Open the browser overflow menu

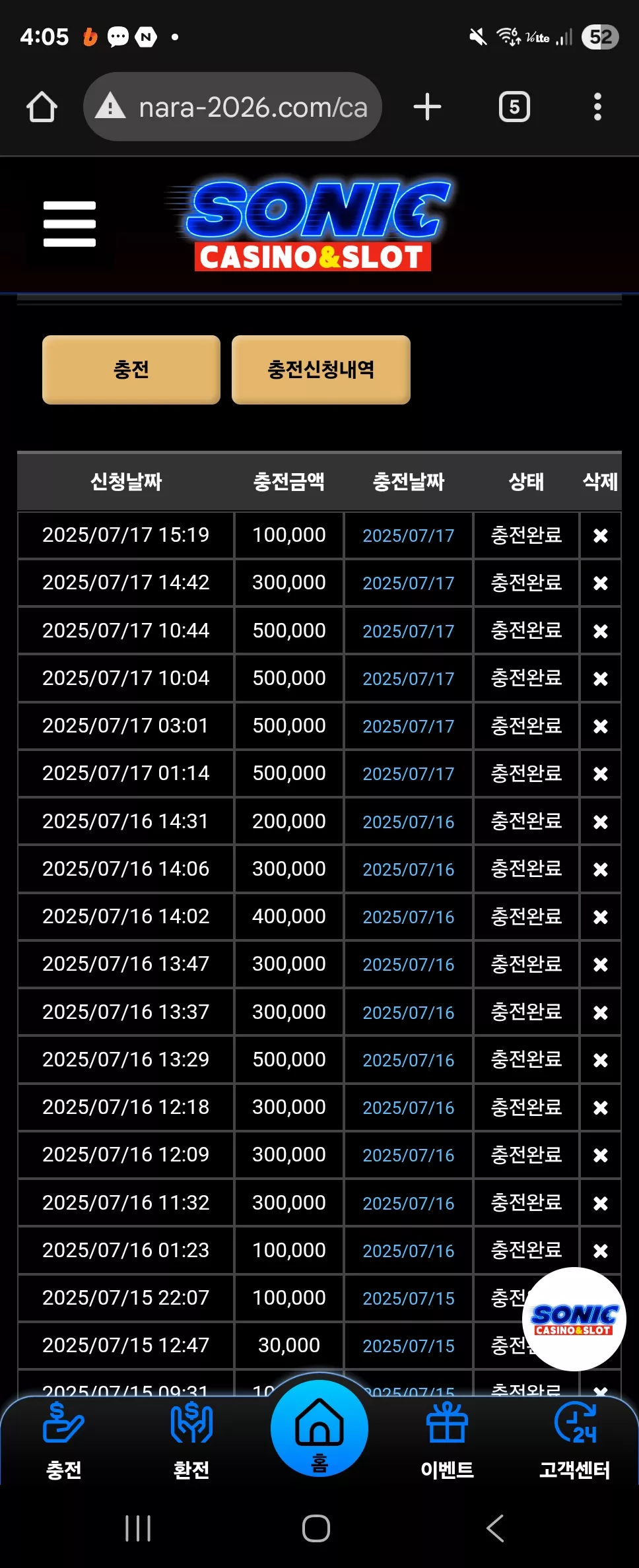[597, 107]
